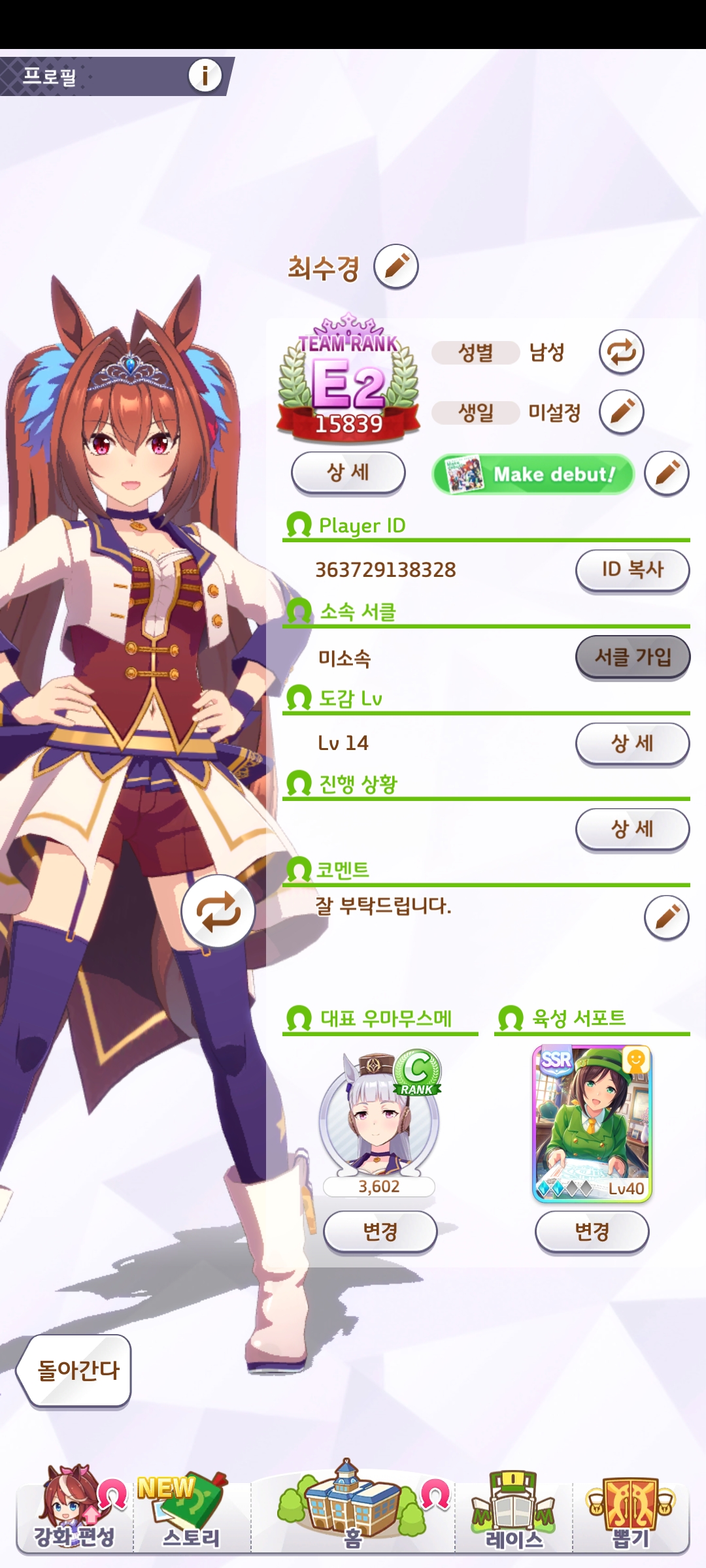View 진행 상황 details

click(x=632, y=829)
